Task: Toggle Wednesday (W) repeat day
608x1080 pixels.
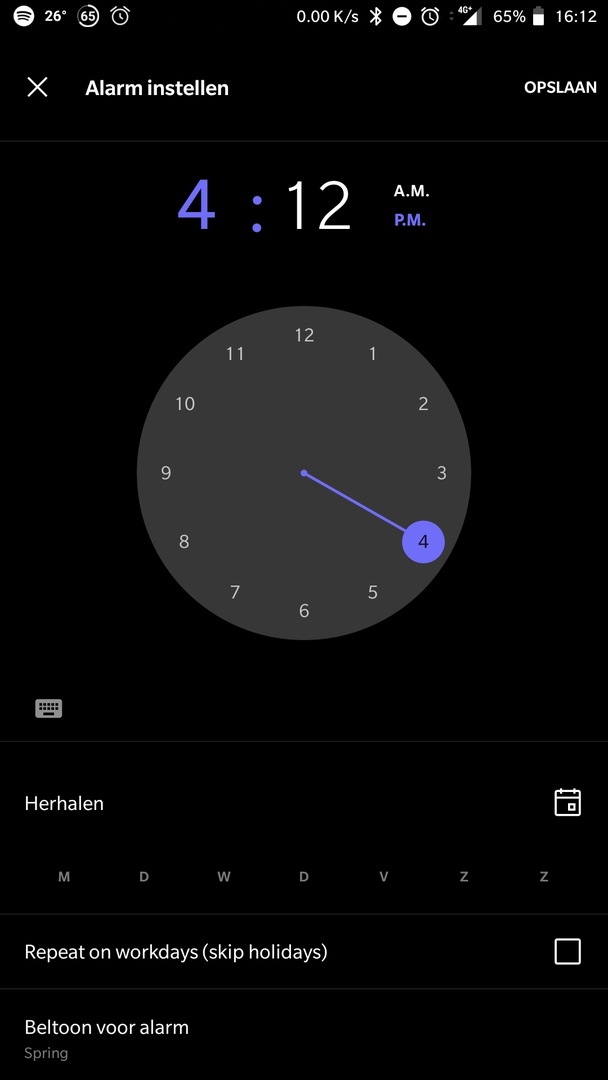Action: (x=224, y=877)
